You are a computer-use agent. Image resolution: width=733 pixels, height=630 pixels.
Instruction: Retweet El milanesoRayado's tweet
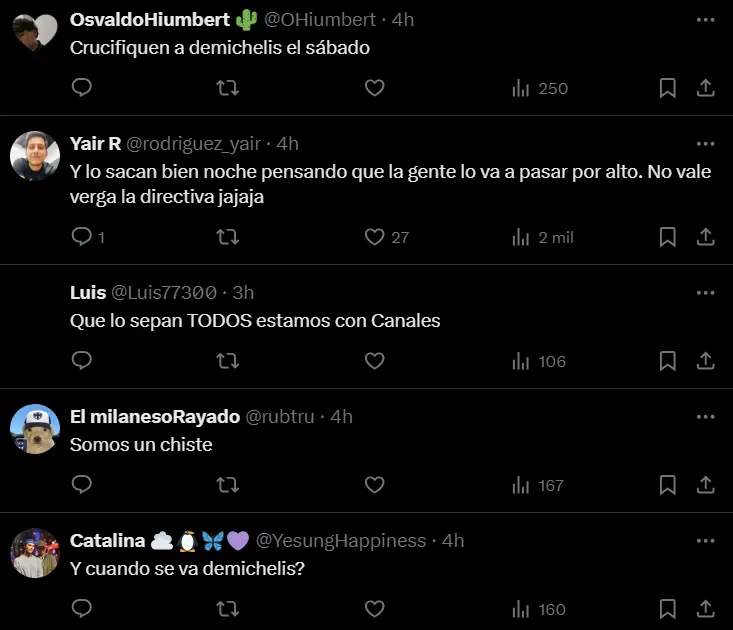[228, 485]
